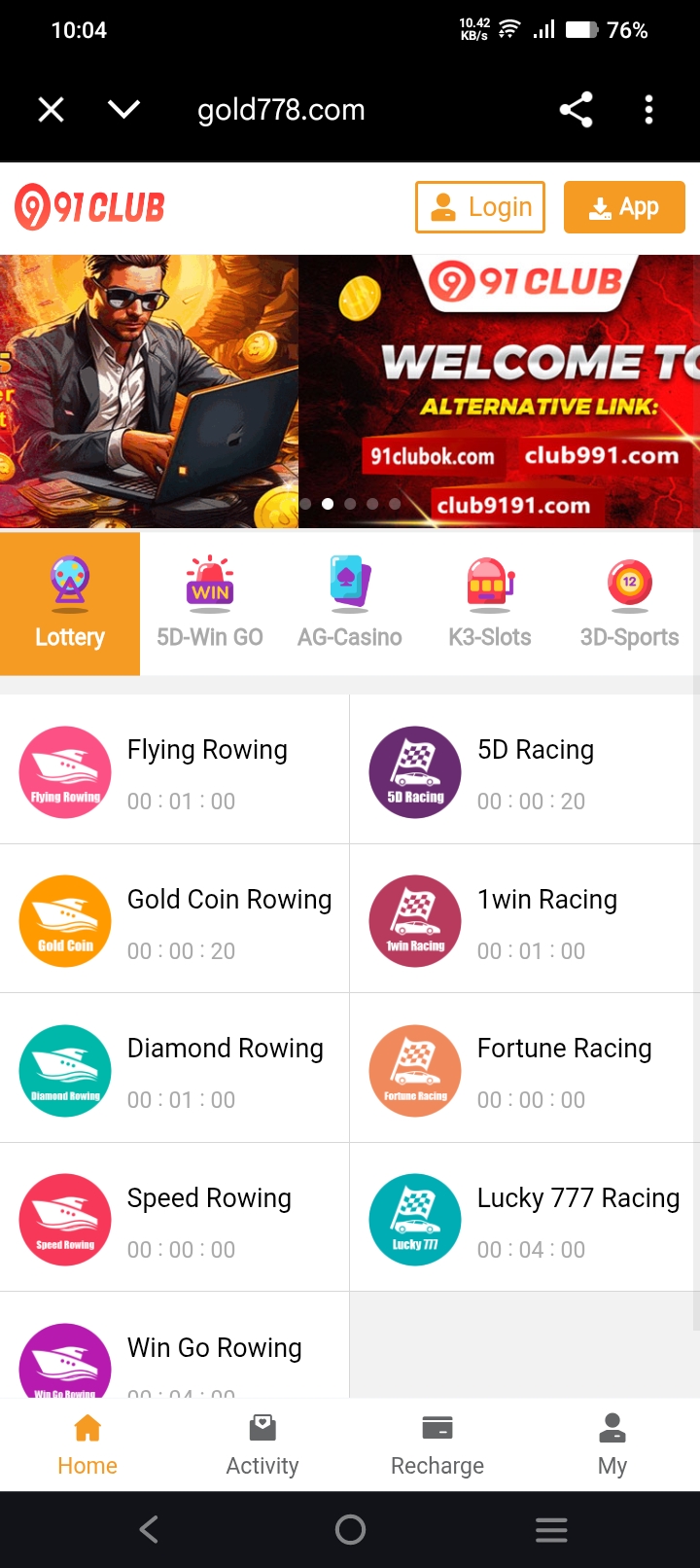Open Fortune Racing
This screenshot has width=700, height=1568.
pos(525,1069)
